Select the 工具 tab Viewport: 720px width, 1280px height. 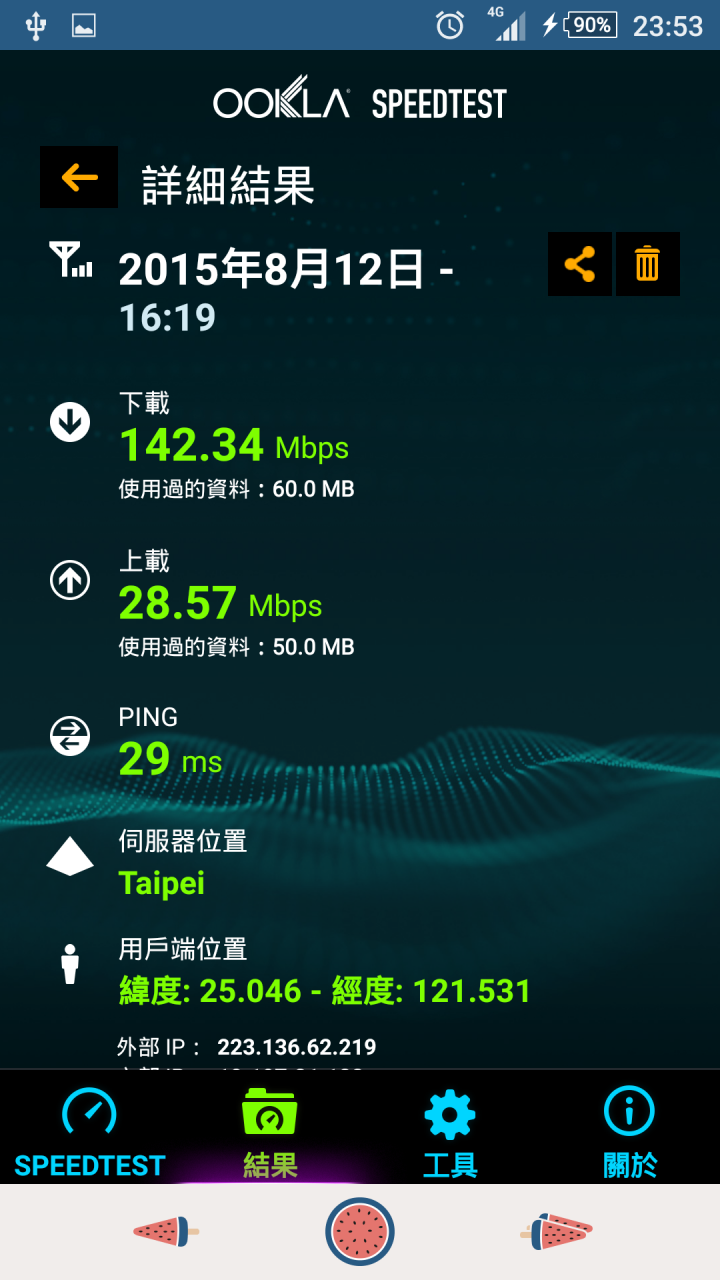coord(450,1130)
